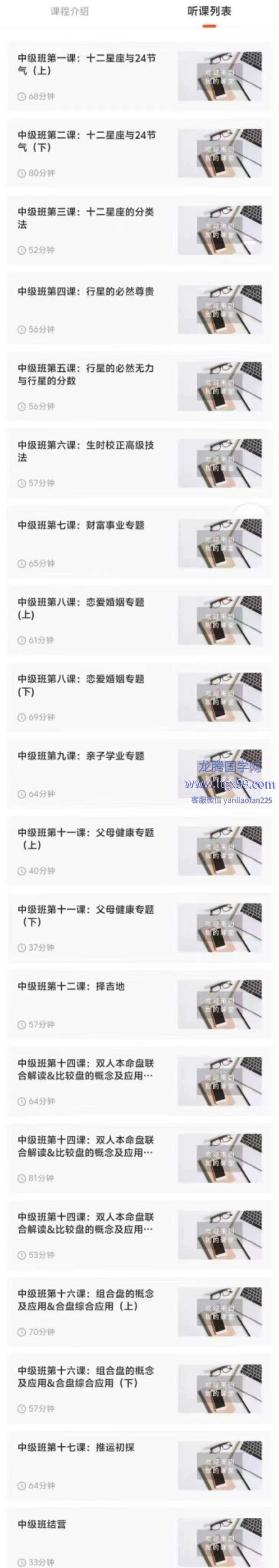Open 第十一课 父母健康专题（上）
Viewport: 279px width, 1568px height.
coord(86,839)
